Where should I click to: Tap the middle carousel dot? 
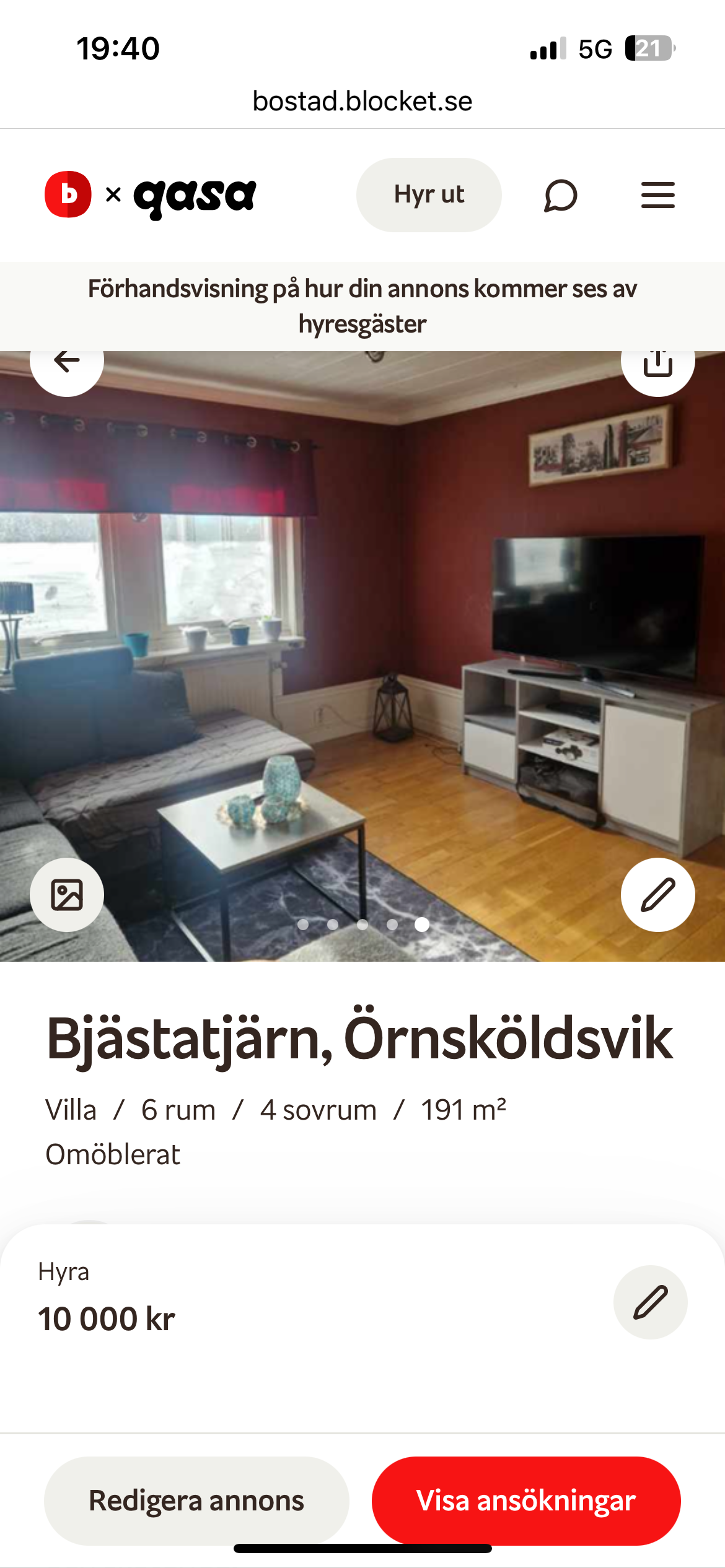(363, 924)
